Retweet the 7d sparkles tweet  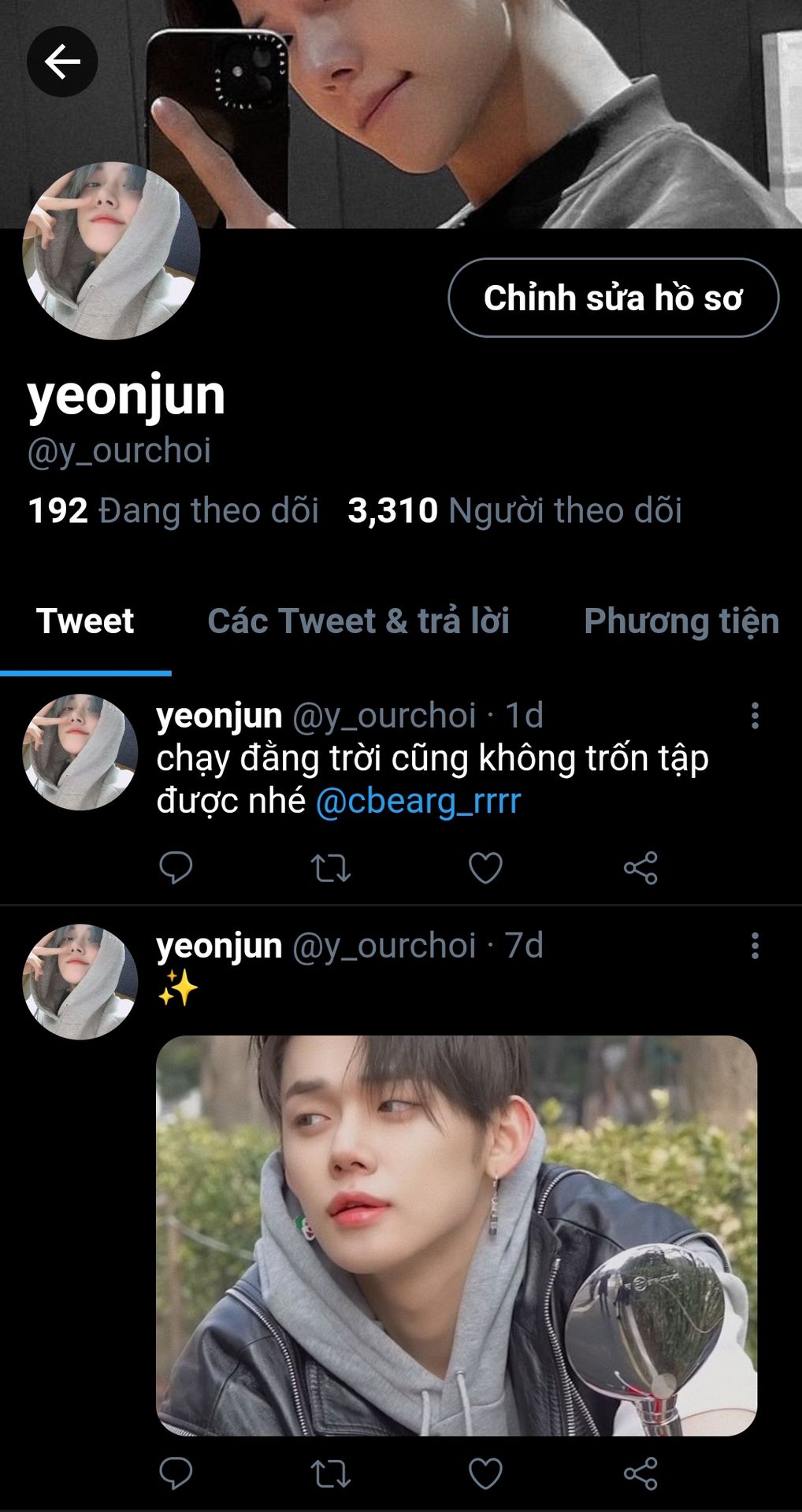coord(330,1473)
